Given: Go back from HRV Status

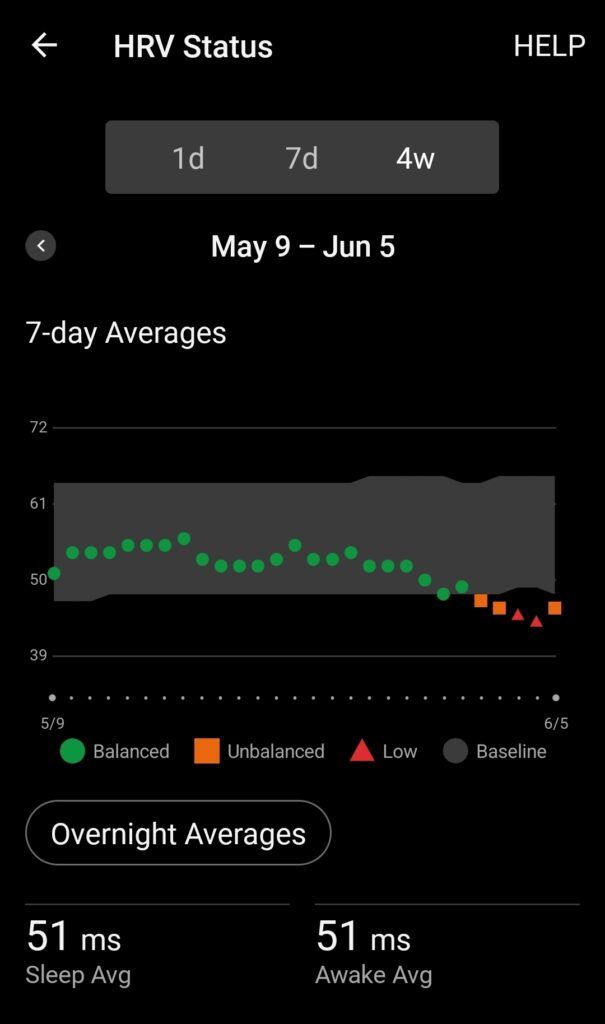Looking at the screenshot, I should 44,46.
